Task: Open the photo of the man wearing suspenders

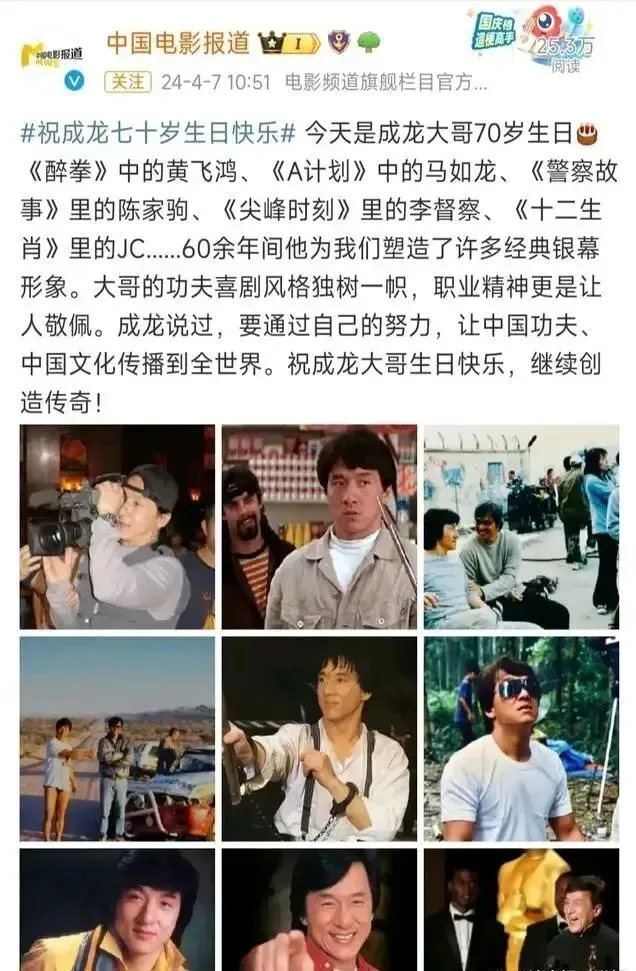Action: 319,739
